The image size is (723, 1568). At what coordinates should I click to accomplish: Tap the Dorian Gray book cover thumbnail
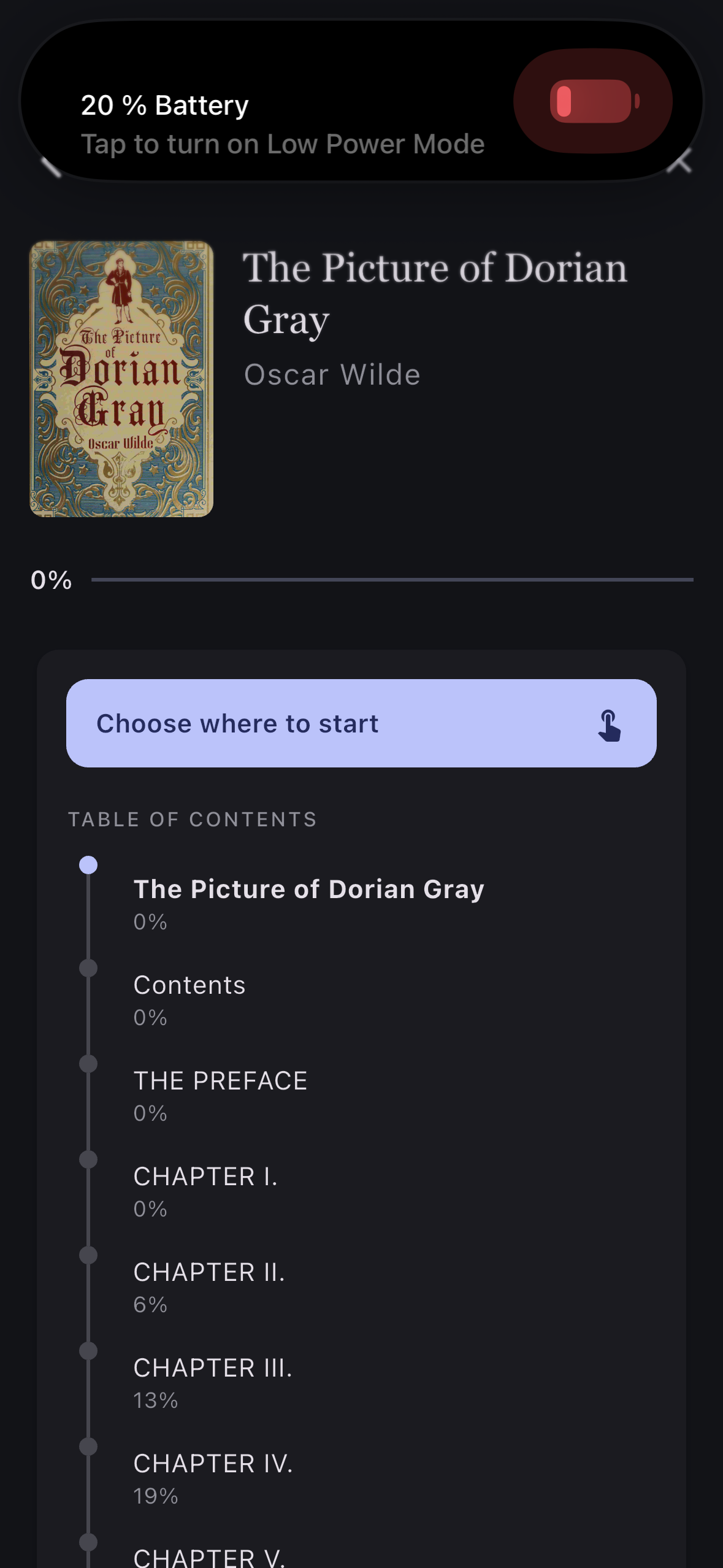(x=121, y=379)
